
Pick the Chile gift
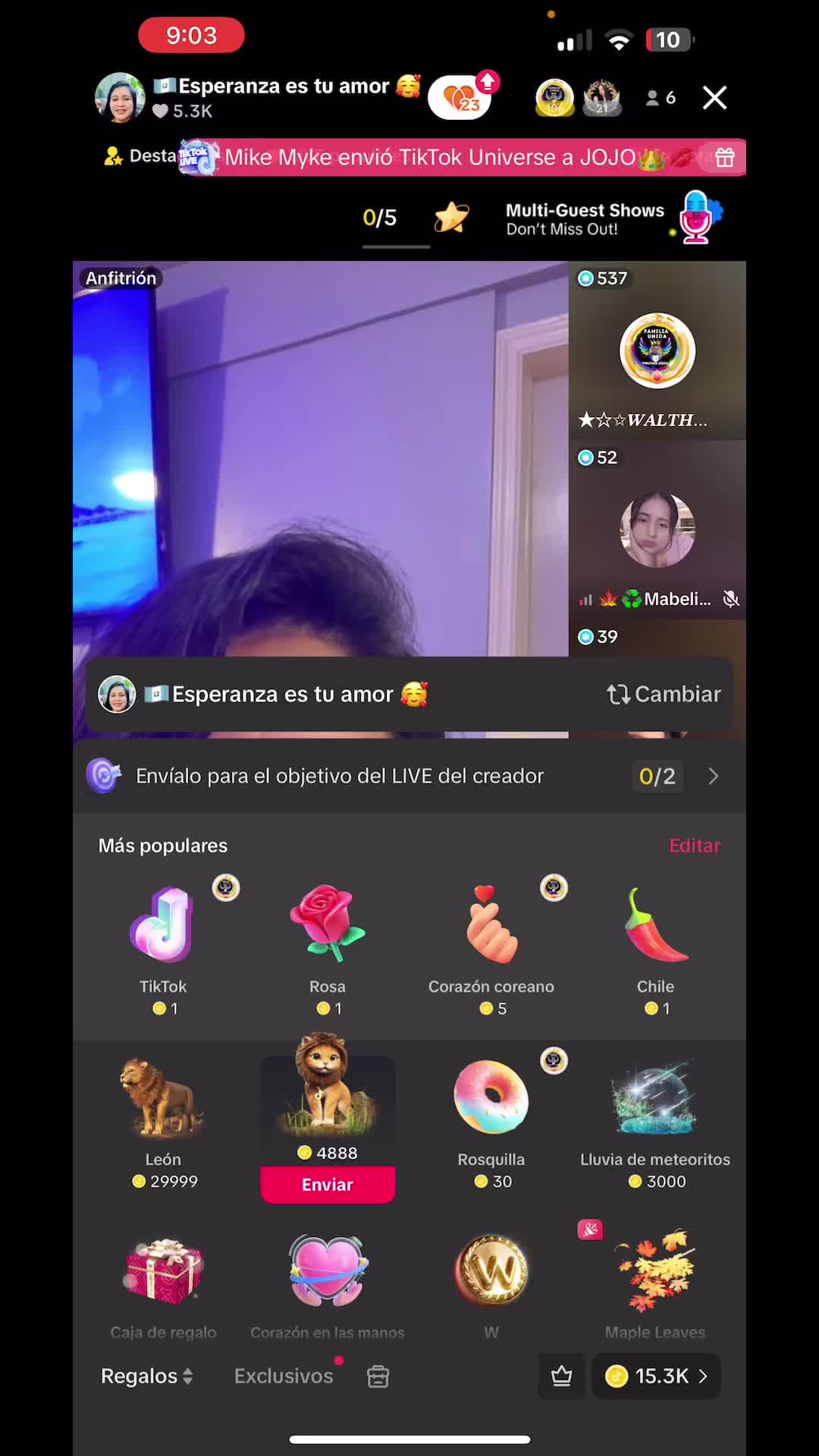coord(655,940)
